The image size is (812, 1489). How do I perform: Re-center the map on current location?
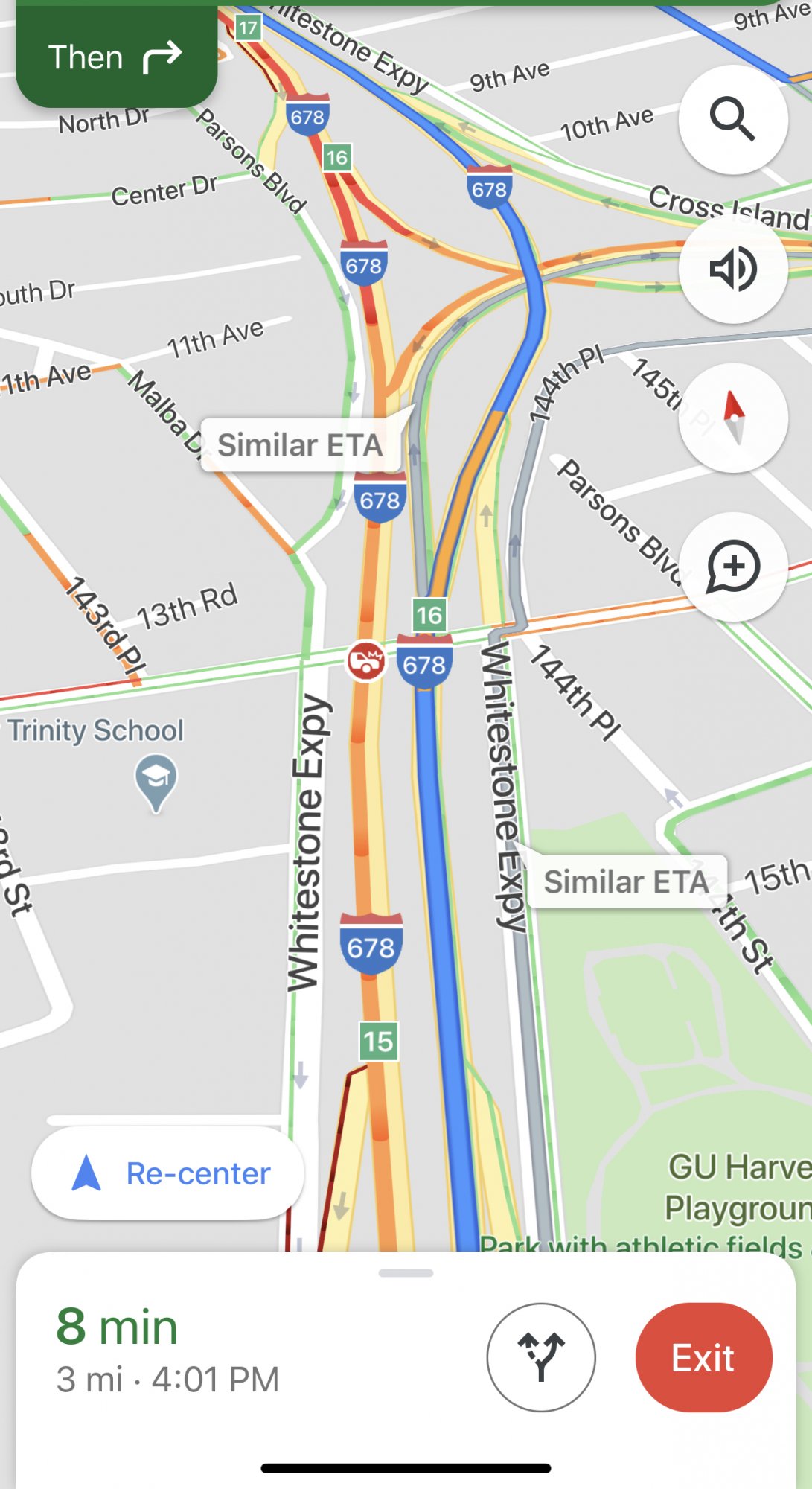[x=167, y=1173]
